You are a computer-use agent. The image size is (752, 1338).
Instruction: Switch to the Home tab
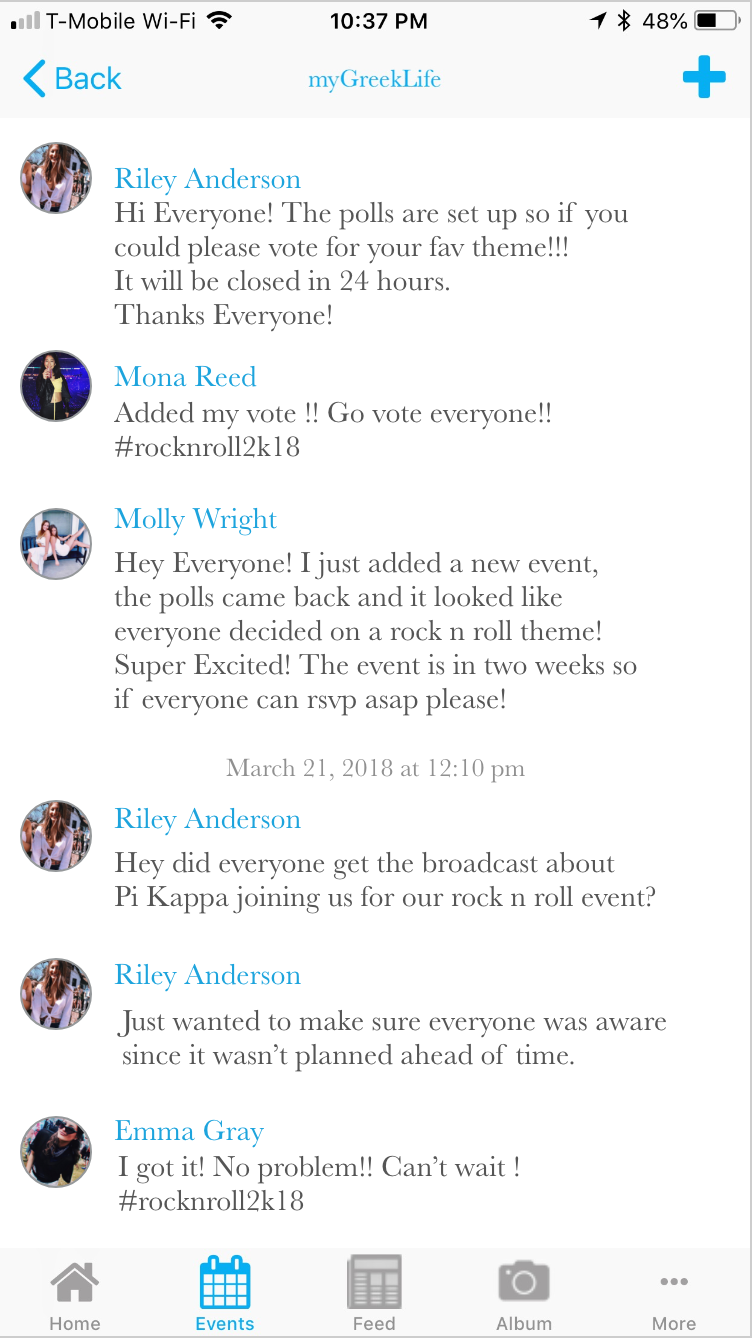click(x=75, y=1295)
